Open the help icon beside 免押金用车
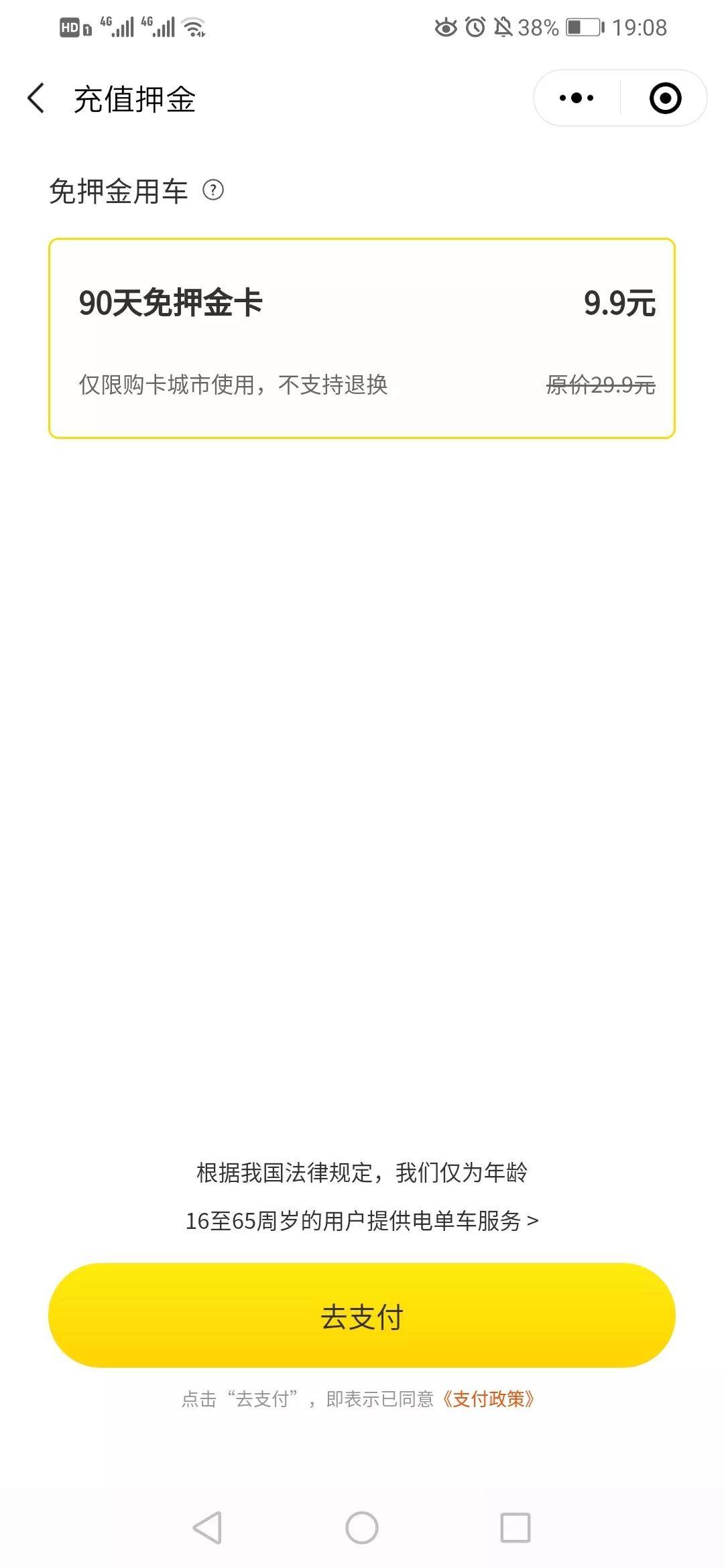This screenshot has height=1568, width=724. point(213,191)
